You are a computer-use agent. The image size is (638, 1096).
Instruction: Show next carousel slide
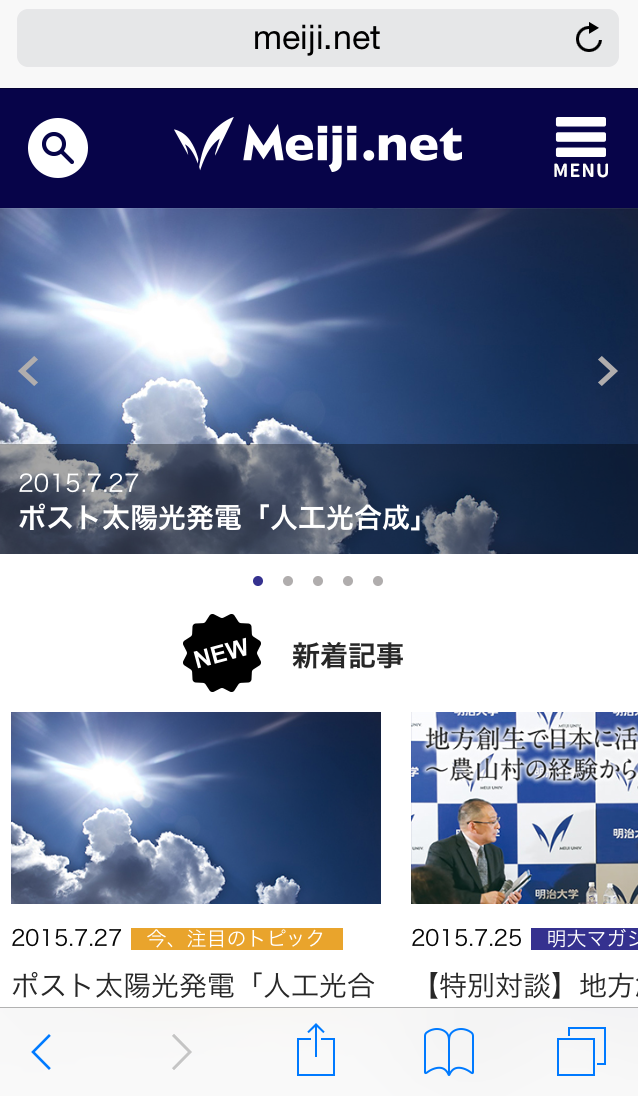click(607, 371)
